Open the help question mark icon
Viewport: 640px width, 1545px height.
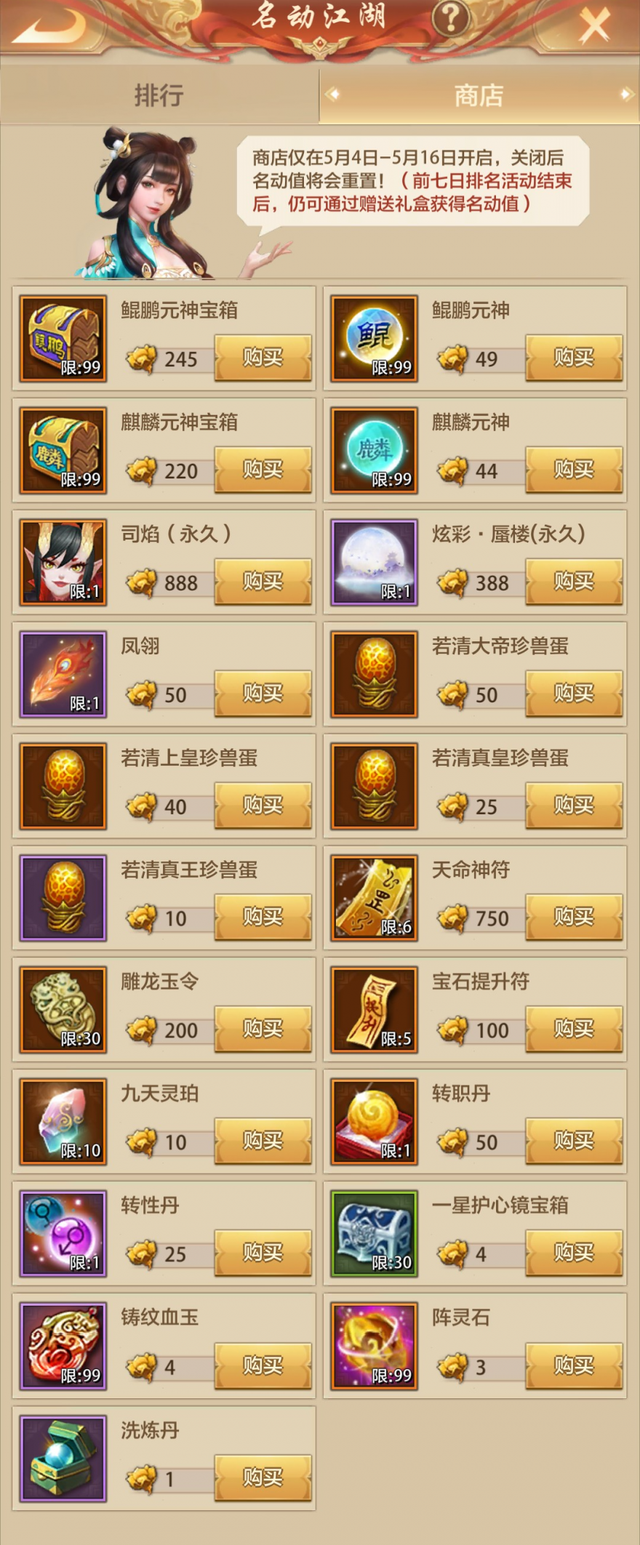pyautogui.click(x=452, y=19)
